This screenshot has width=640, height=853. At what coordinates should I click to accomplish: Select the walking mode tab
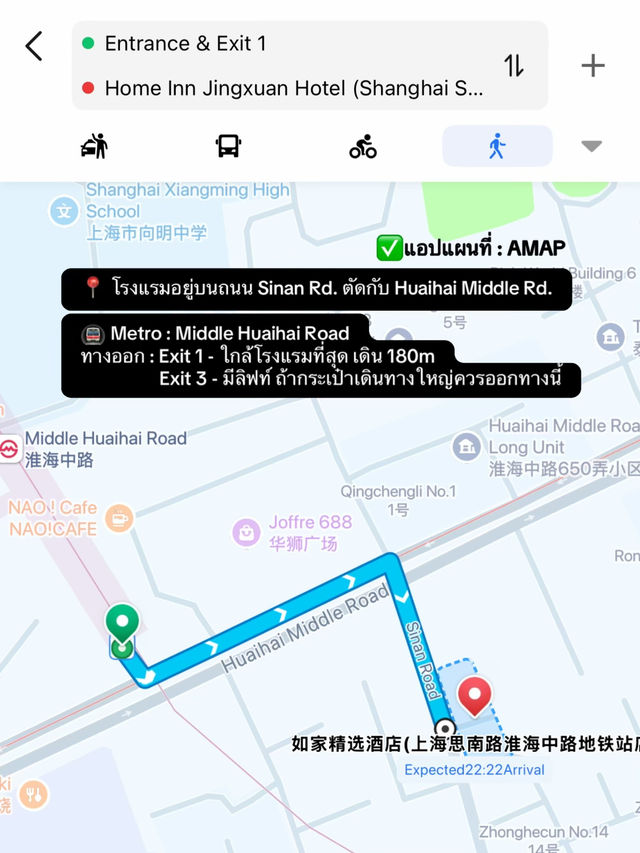click(x=497, y=146)
